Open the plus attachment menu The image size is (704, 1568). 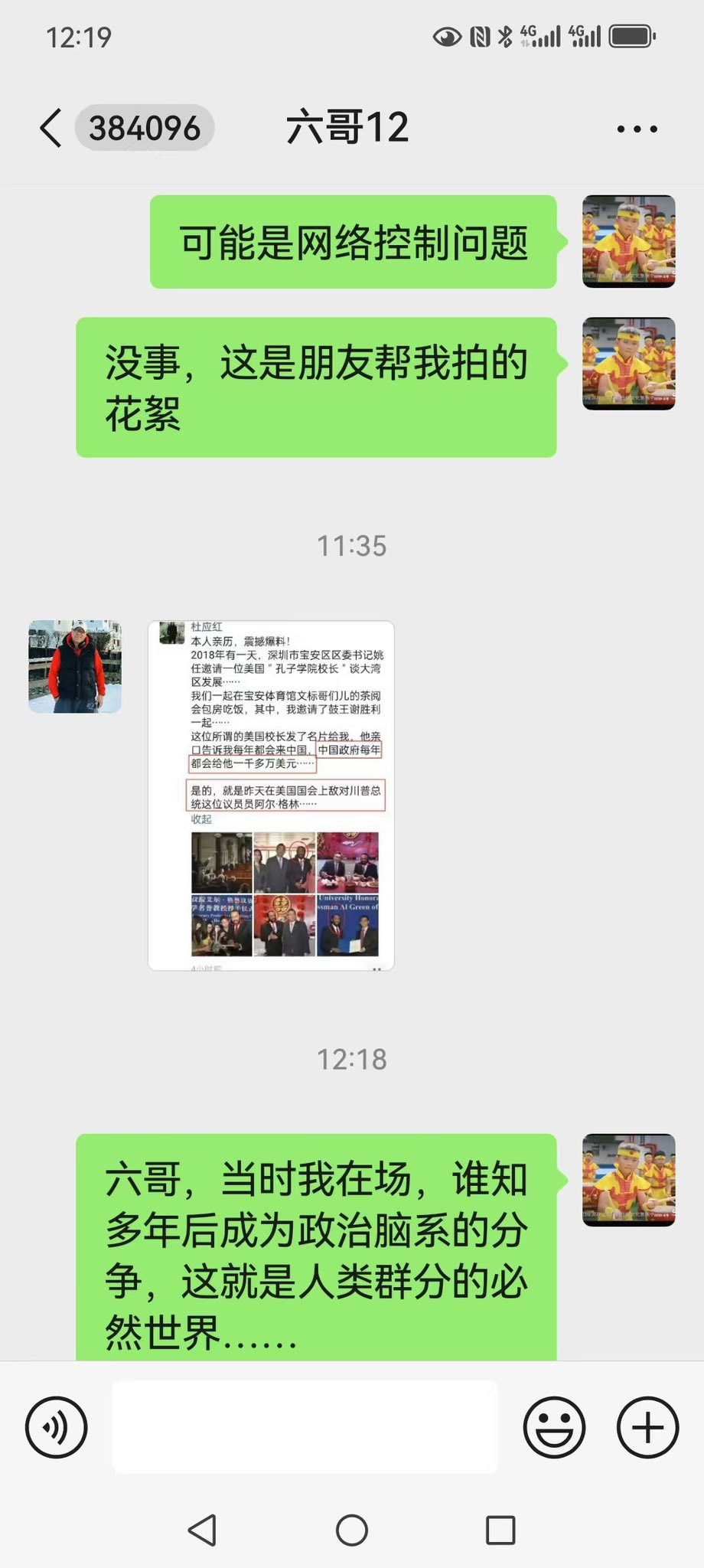point(647,1427)
